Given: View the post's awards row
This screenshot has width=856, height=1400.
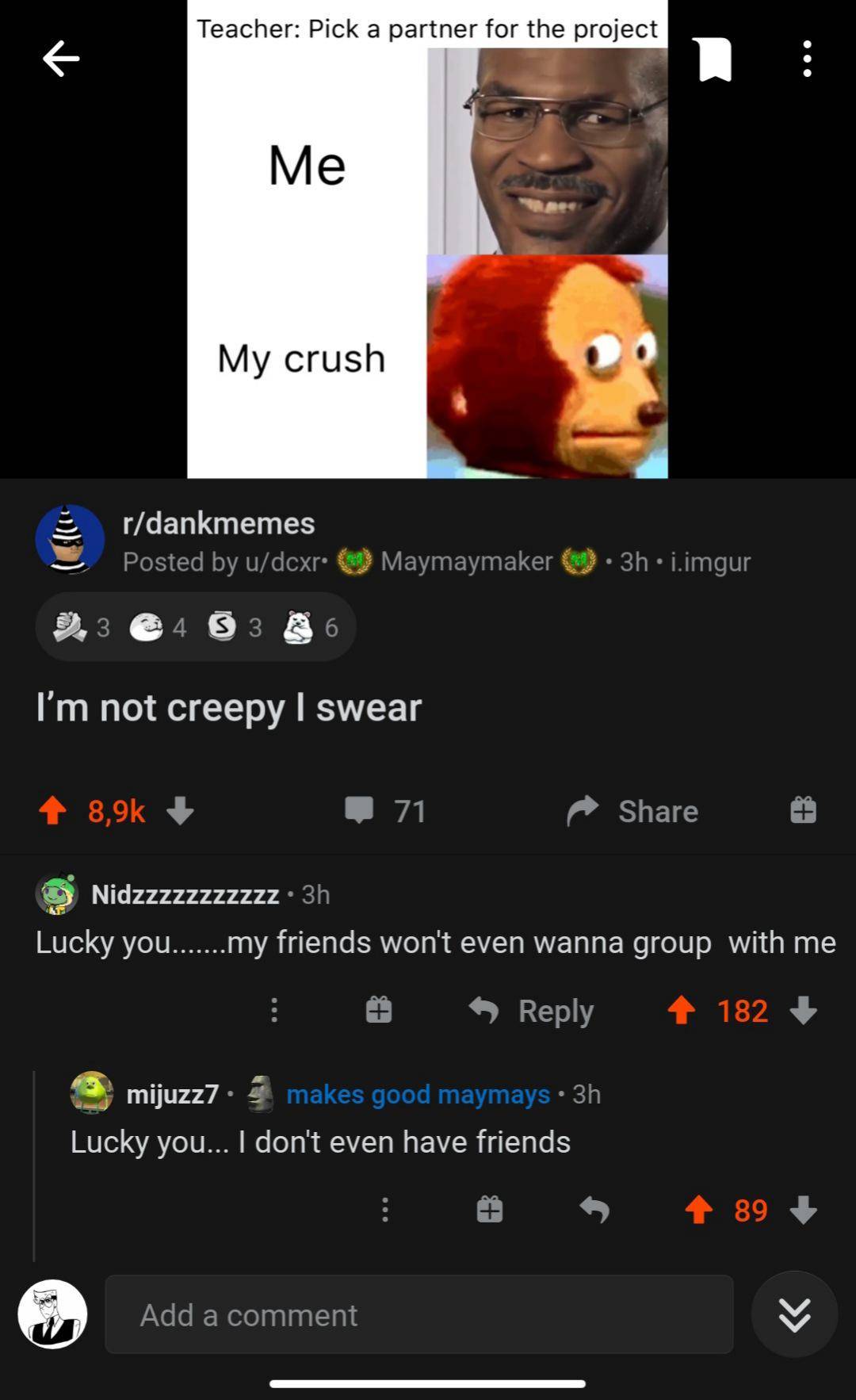Looking at the screenshot, I should (196, 627).
